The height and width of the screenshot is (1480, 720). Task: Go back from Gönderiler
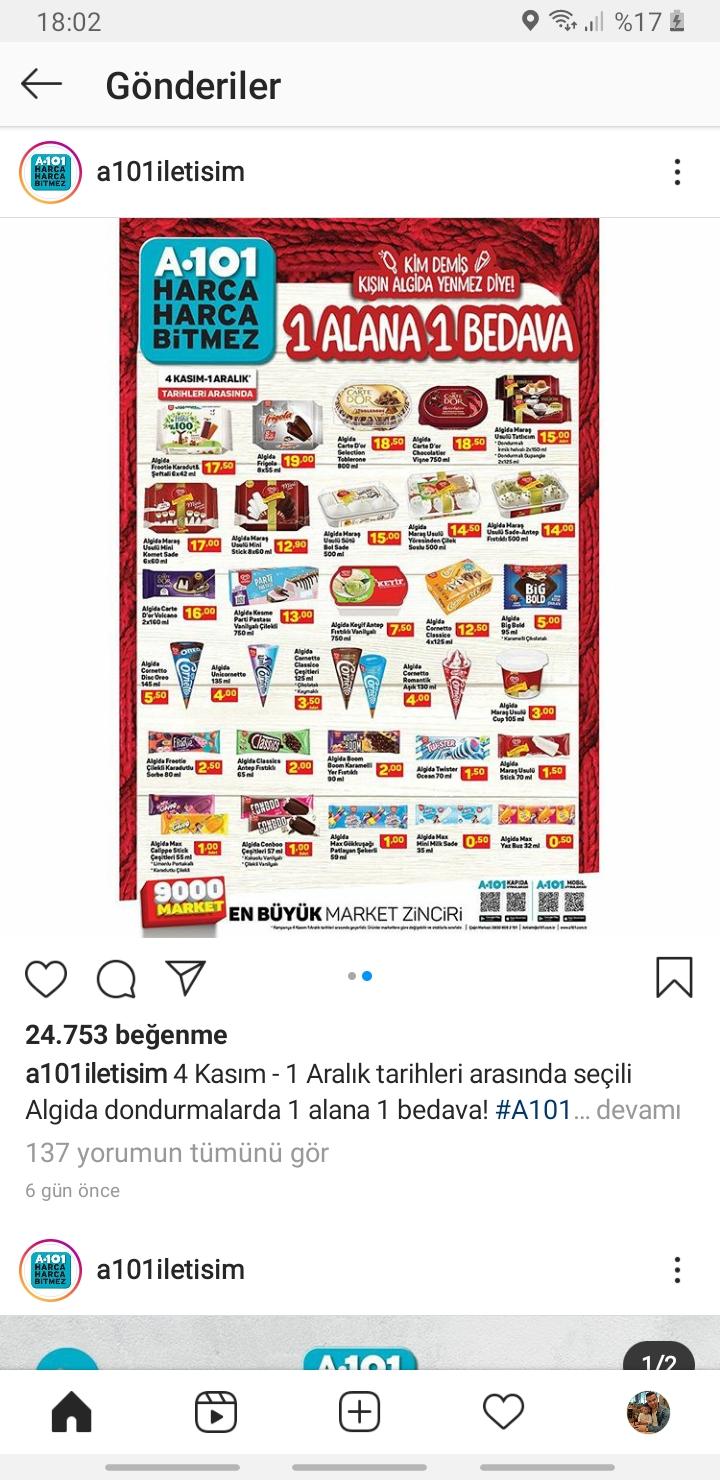41,85
